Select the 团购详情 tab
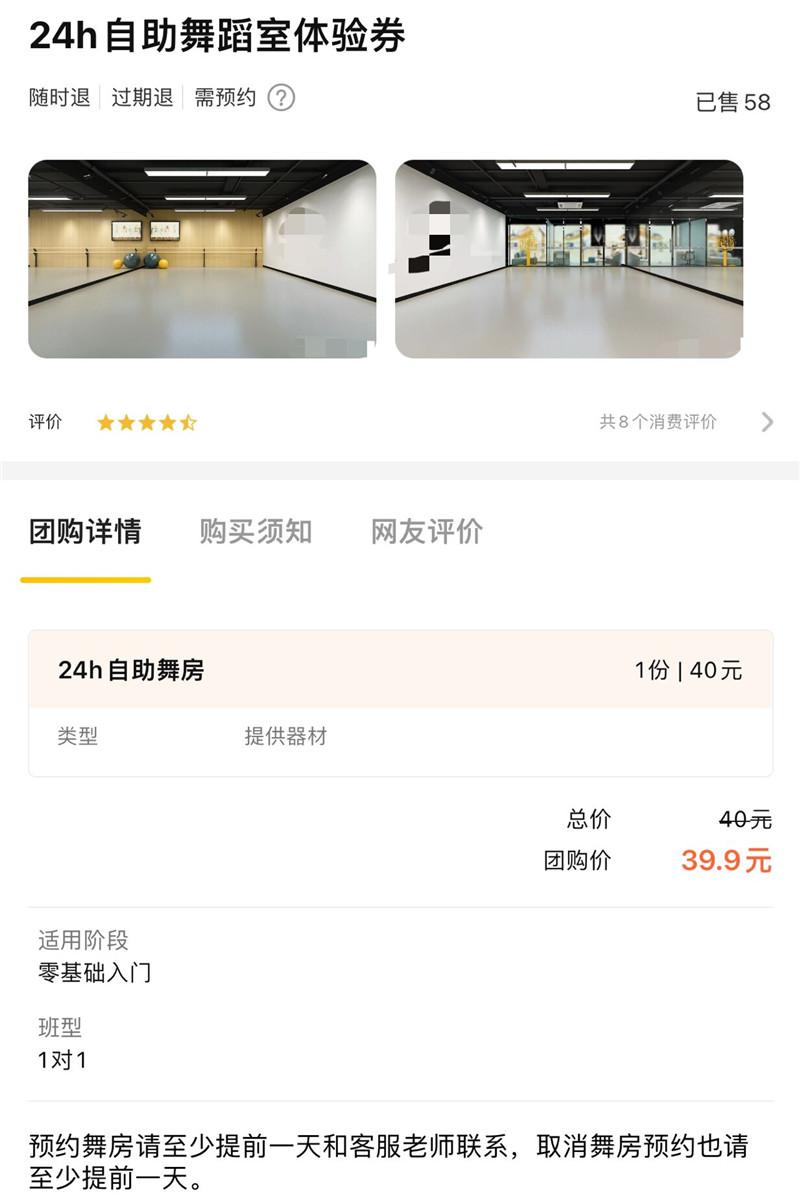The width and height of the screenshot is (800, 1203). point(84,533)
